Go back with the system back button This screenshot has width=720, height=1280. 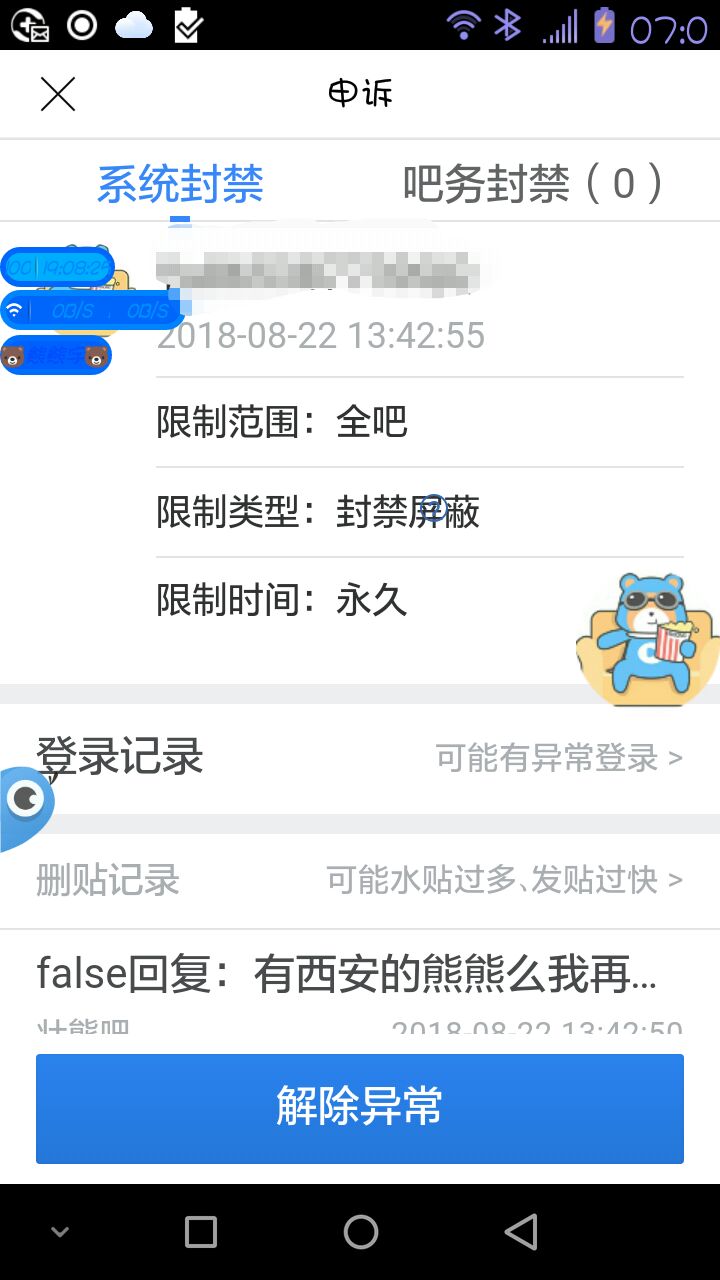click(x=521, y=1232)
